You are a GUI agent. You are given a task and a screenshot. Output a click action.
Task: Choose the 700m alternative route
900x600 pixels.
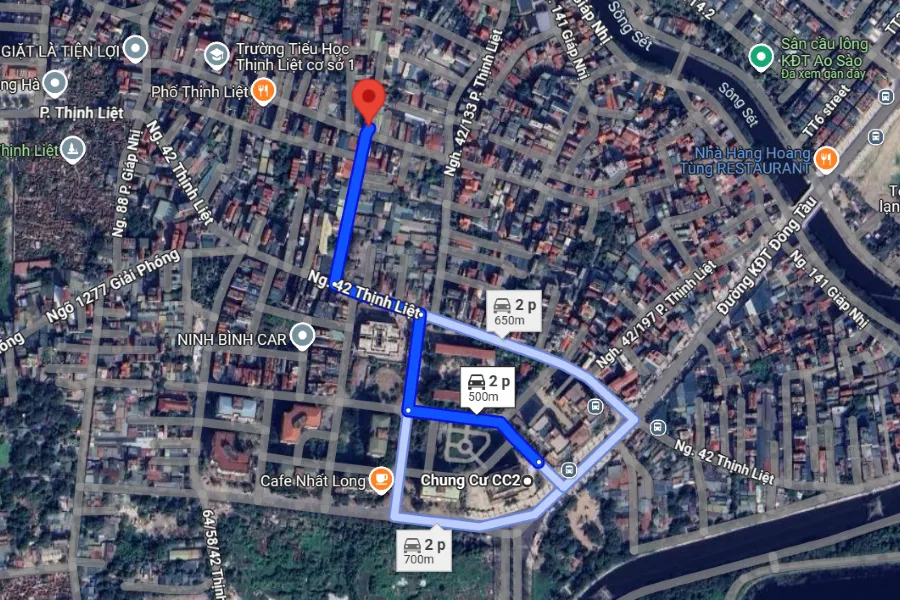coord(421,551)
